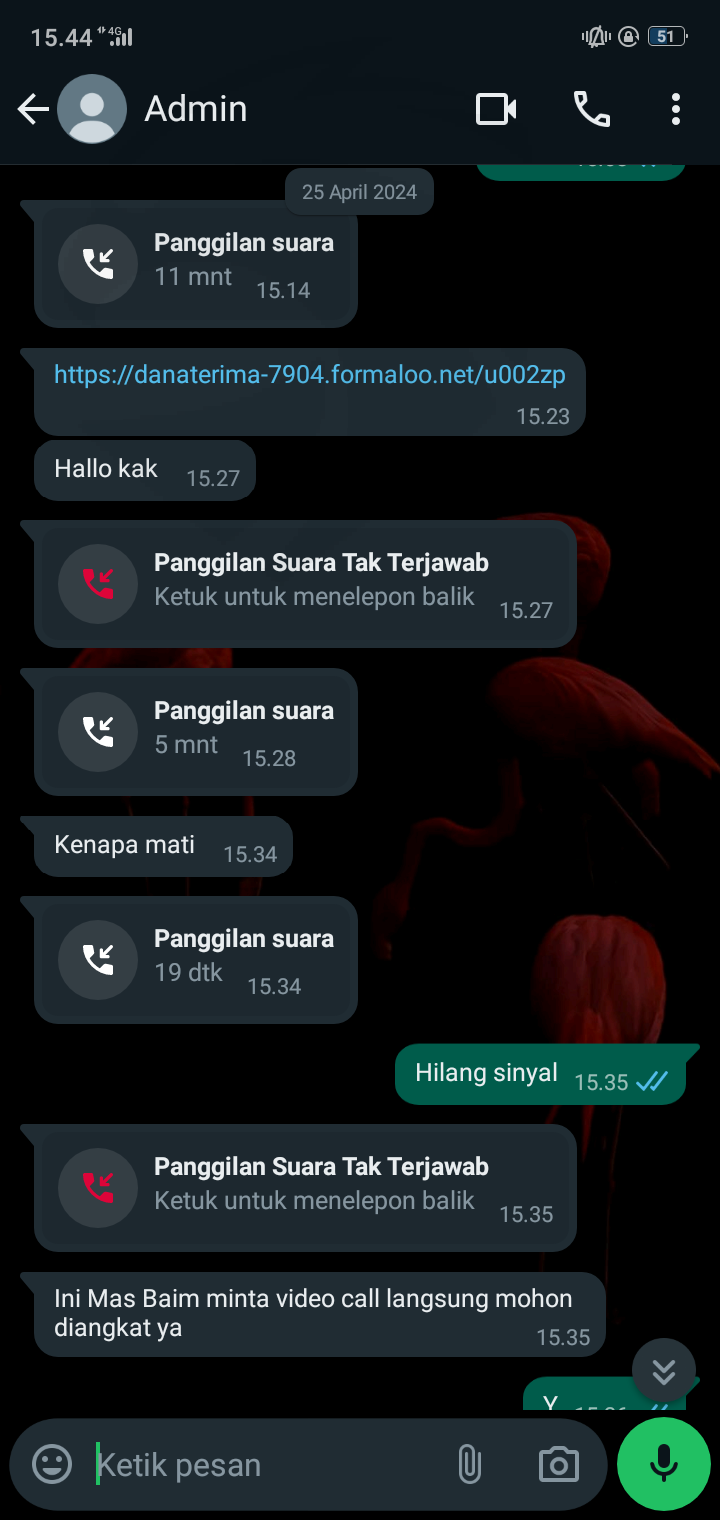This screenshot has height=1520, width=720.
Task: Jump to the latest messages
Action: (664, 1371)
